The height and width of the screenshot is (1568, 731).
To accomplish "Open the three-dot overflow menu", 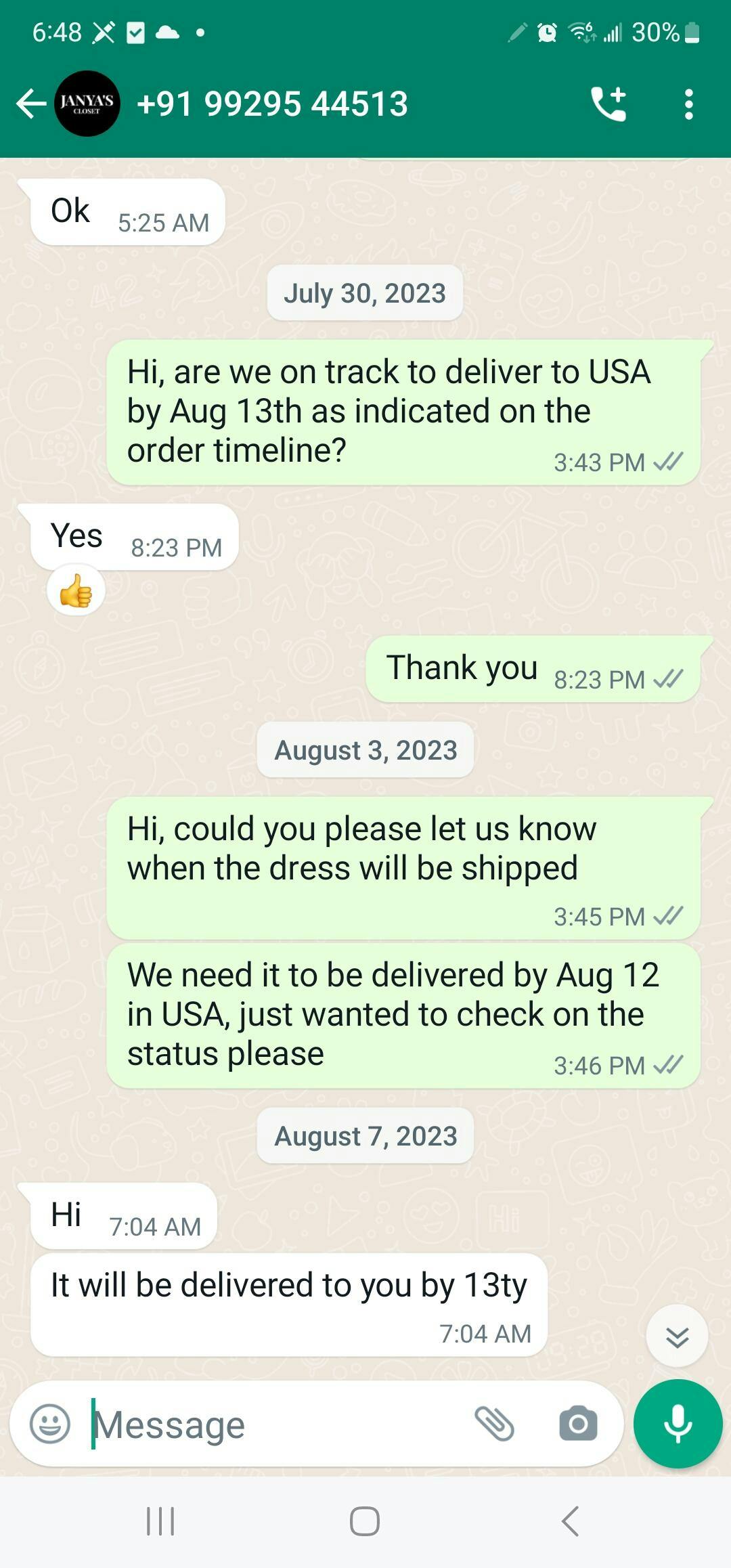I will click(688, 104).
